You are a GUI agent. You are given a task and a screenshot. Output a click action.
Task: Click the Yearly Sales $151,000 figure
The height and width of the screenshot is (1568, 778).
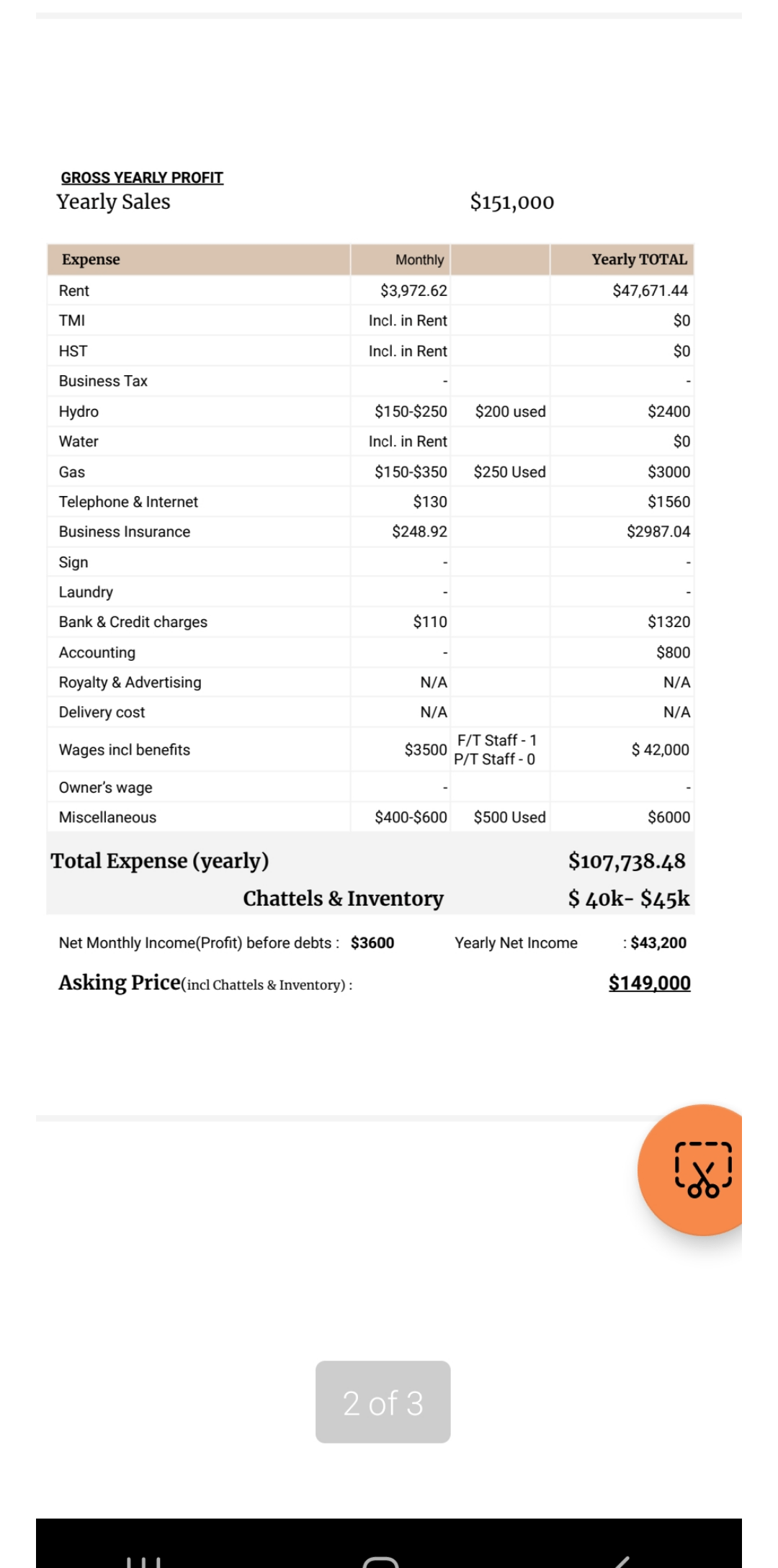(512, 202)
